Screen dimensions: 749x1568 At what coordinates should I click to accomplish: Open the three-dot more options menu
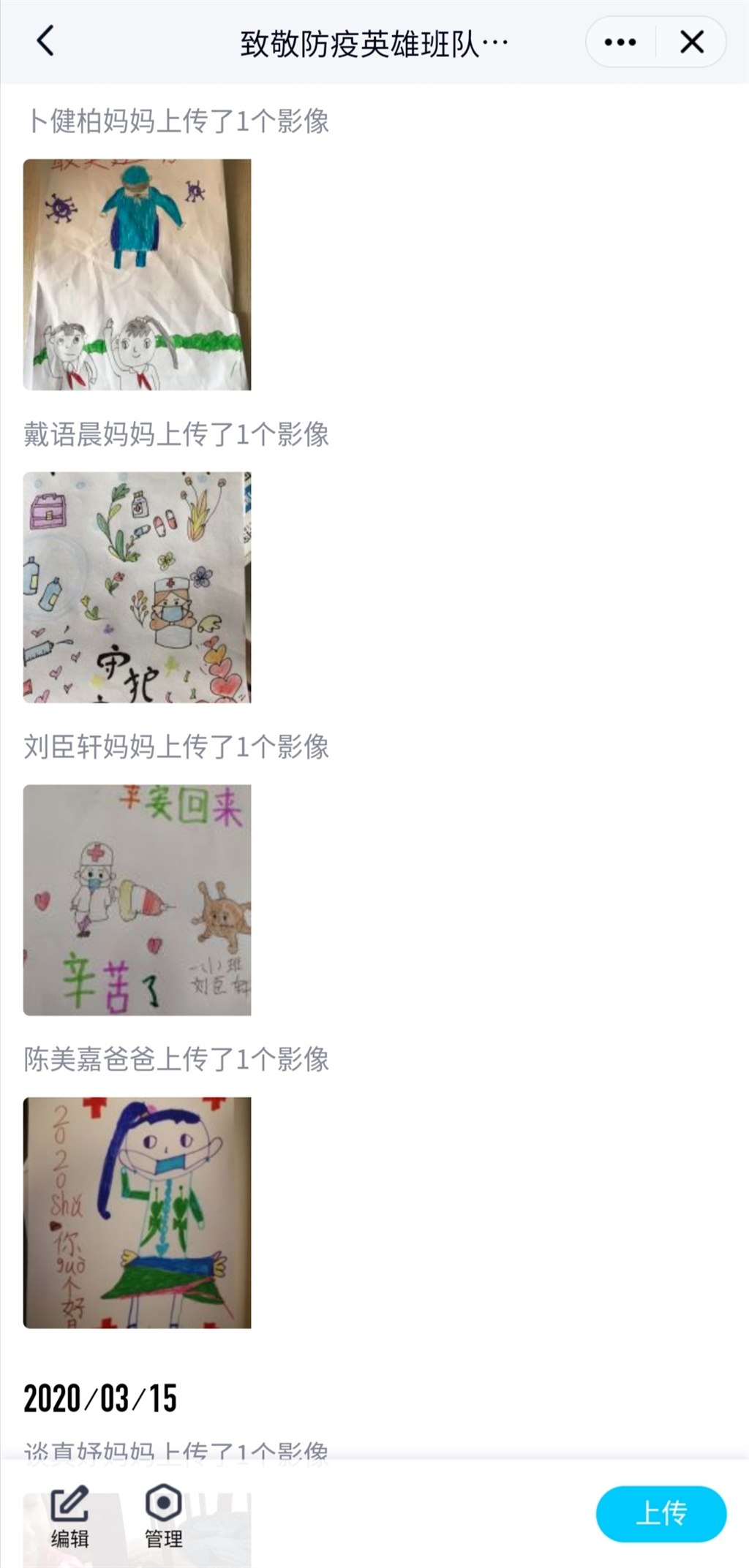click(620, 42)
